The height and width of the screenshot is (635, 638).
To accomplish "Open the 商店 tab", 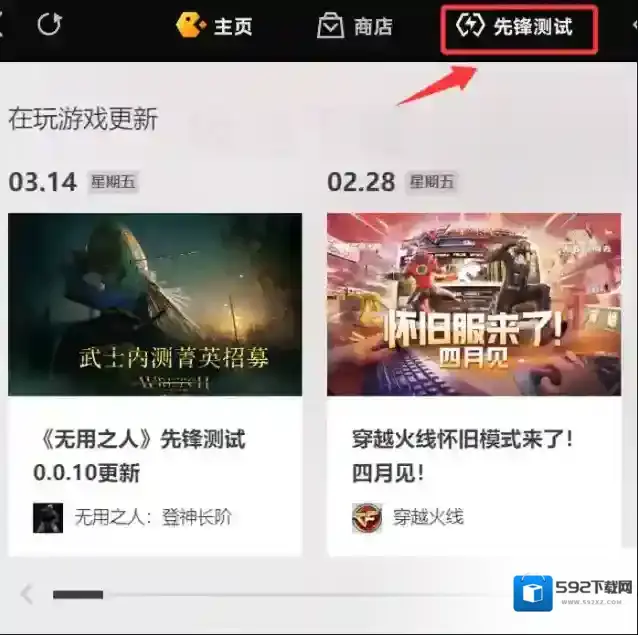I will click(x=355, y=26).
